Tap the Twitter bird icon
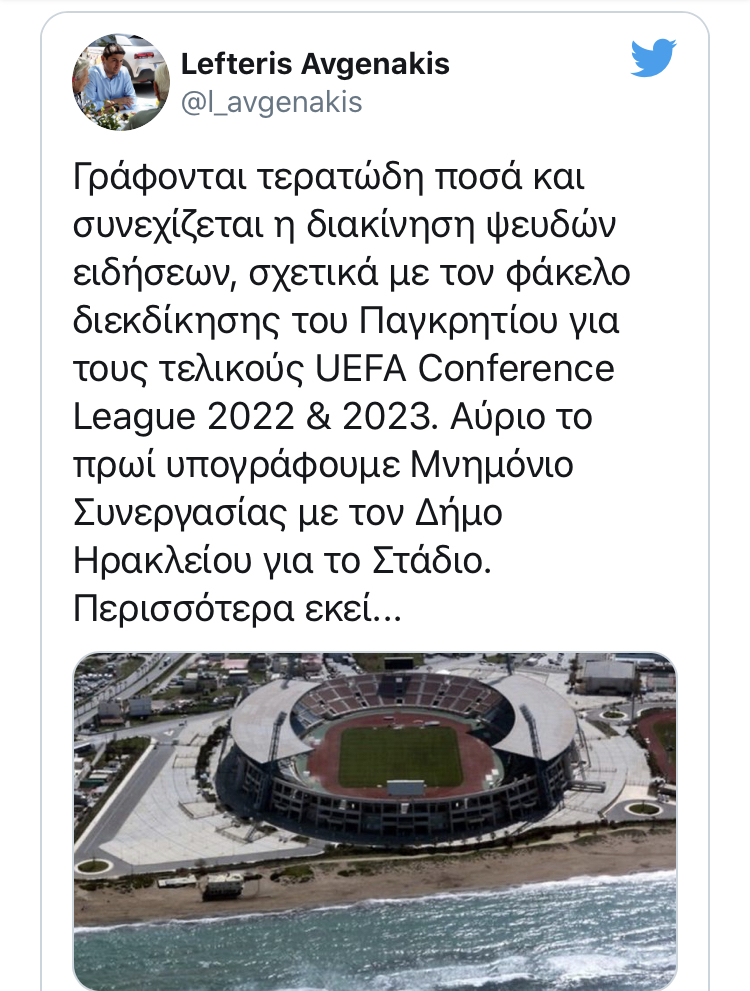 click(x=653, y=58)
